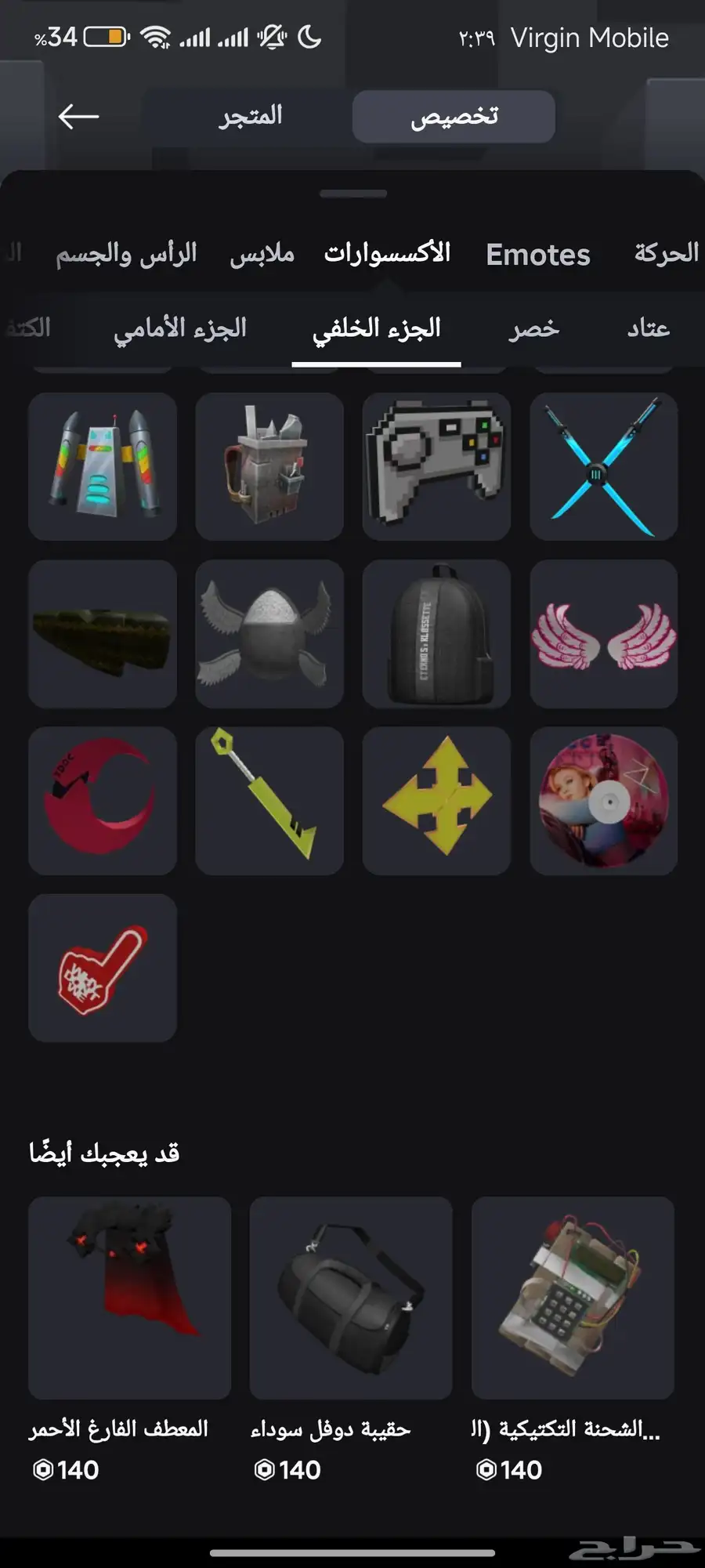The height and width of the screenshot is (1568, 705).
Task: Equip the pixel game controller accessory
Action: pyautogui.click(x=436, y=466)
